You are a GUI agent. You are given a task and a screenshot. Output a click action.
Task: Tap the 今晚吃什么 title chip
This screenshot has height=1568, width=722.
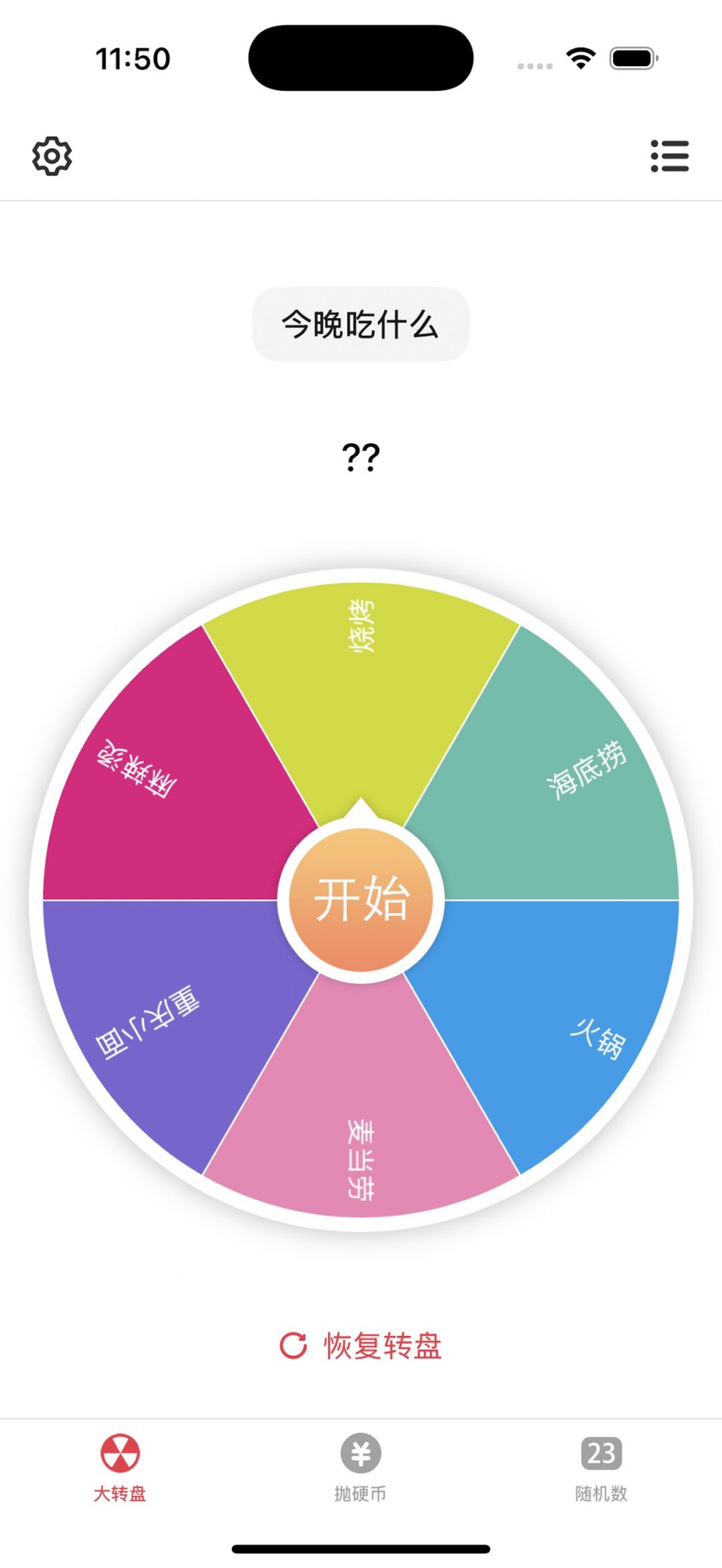click(x=361, y=325)
